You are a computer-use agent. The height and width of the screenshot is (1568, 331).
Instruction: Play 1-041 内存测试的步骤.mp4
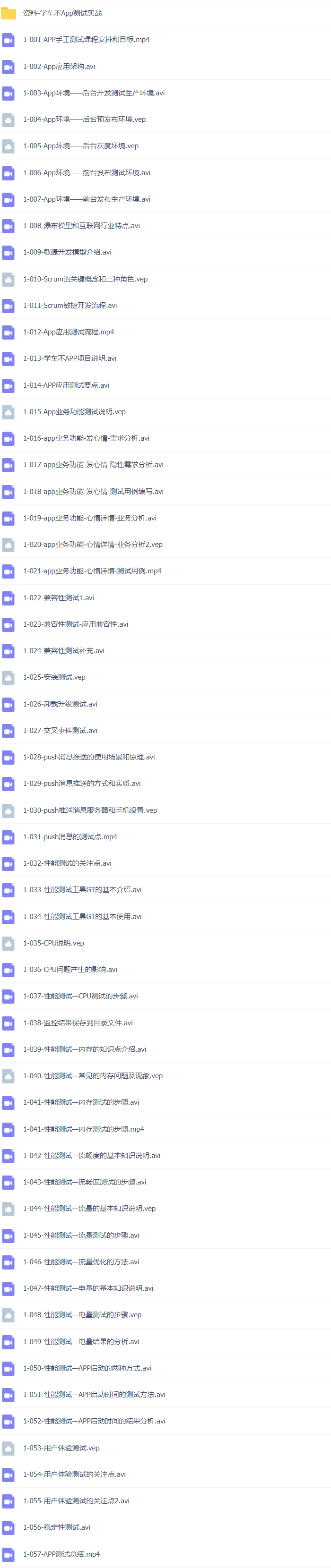coord(83,1129)
